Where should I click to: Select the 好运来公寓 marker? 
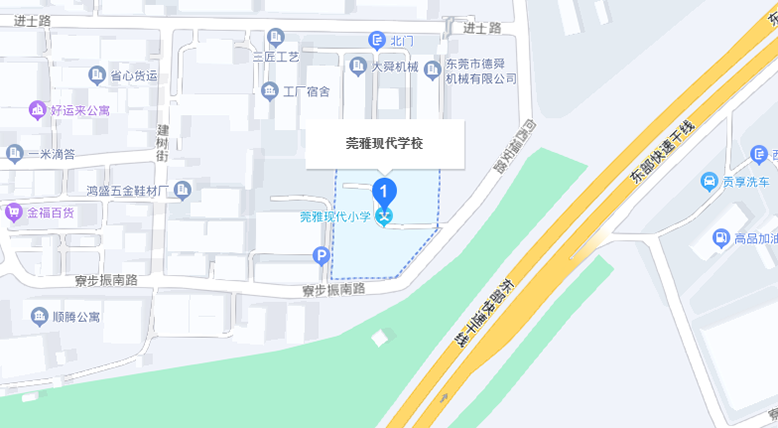click(38, 109)
